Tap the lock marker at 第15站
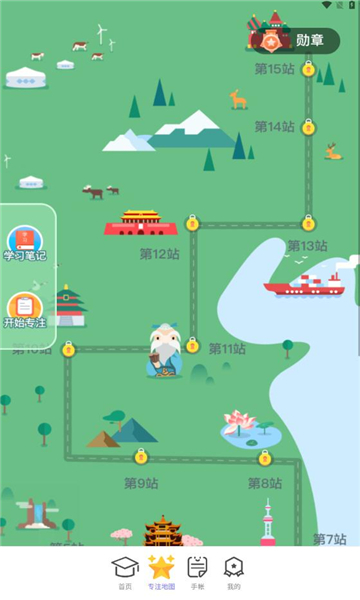360x600 pixels. (308, 69)
